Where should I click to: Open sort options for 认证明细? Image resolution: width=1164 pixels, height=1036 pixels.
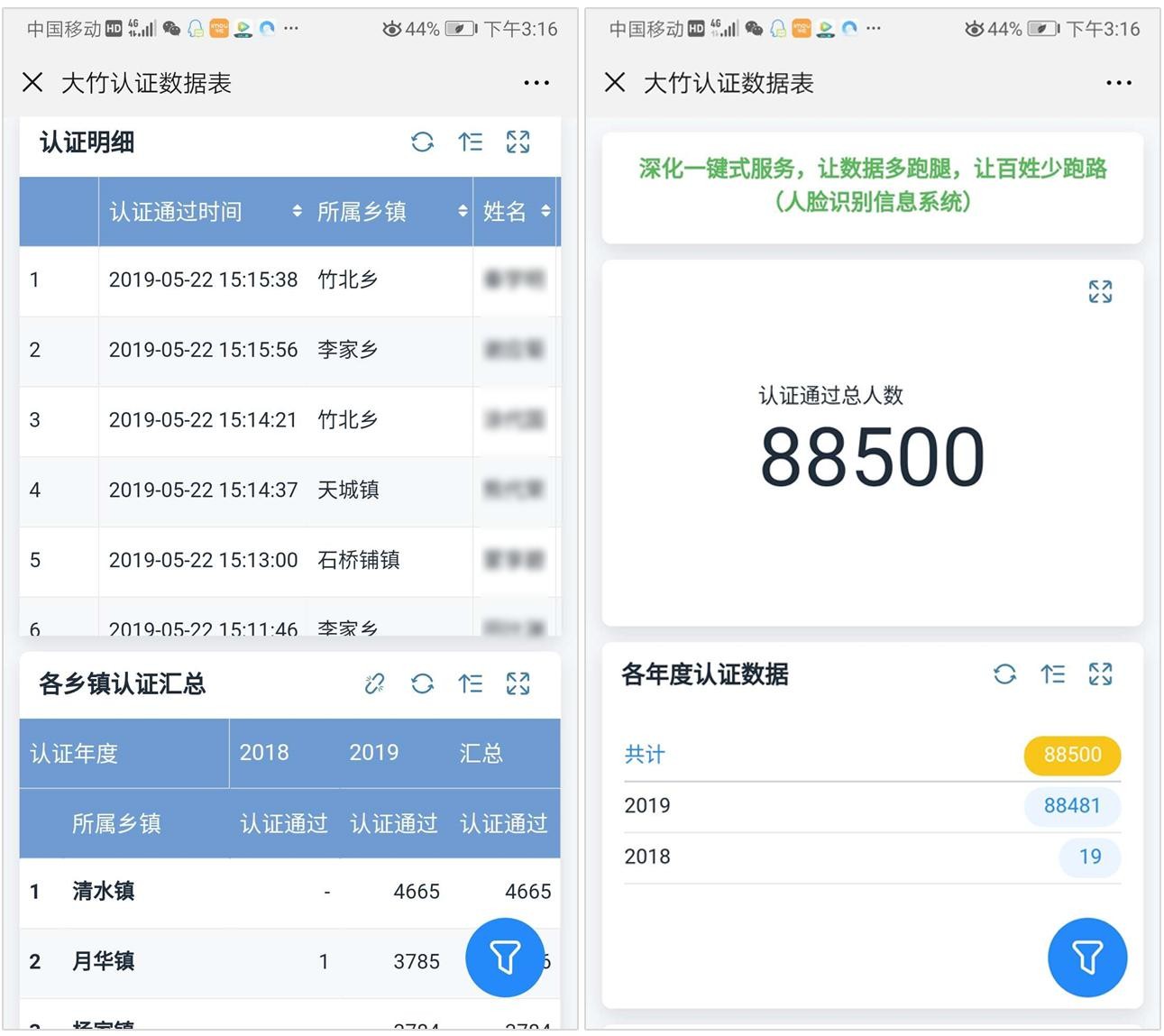[x=470, y=142]
